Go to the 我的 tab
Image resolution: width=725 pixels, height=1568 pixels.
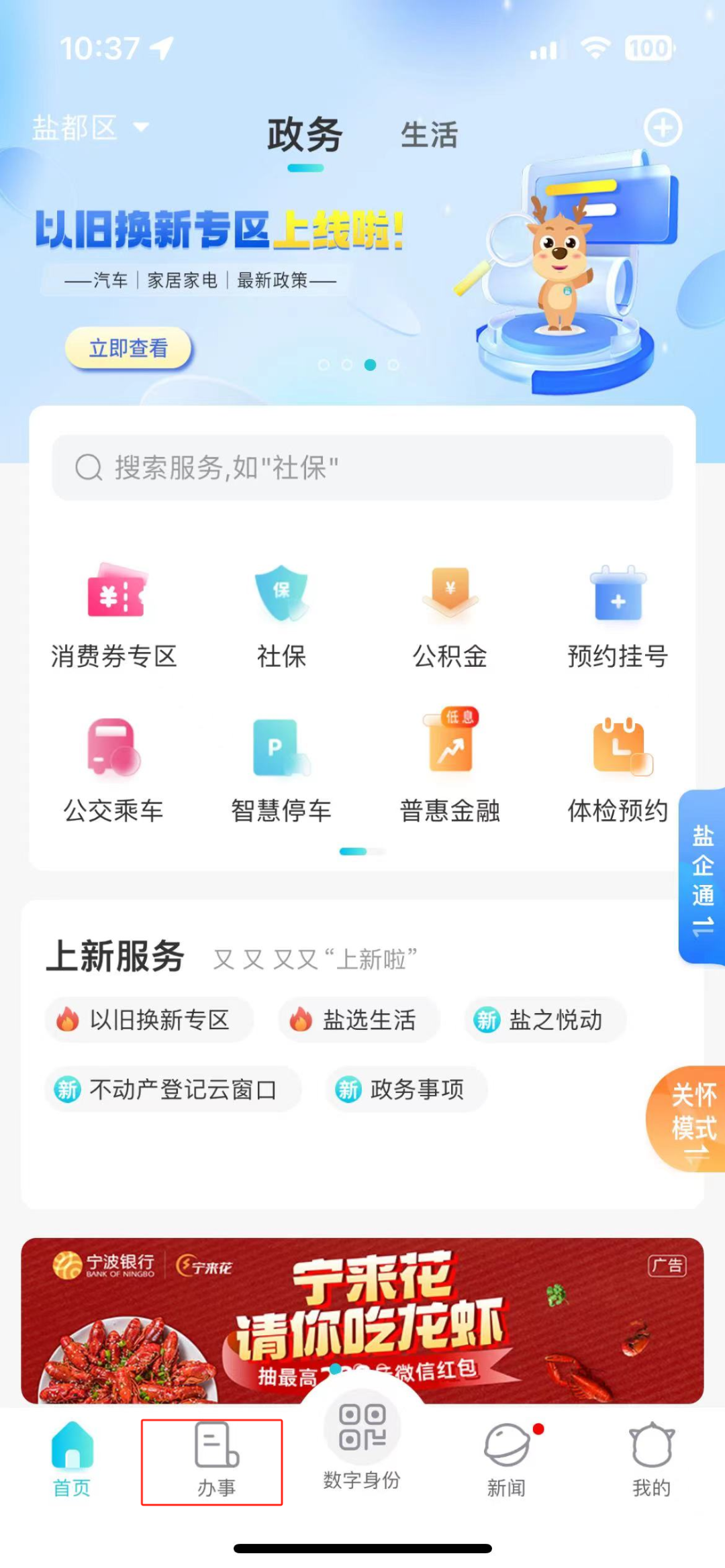pyautogui.click(x=651, y=1461)
